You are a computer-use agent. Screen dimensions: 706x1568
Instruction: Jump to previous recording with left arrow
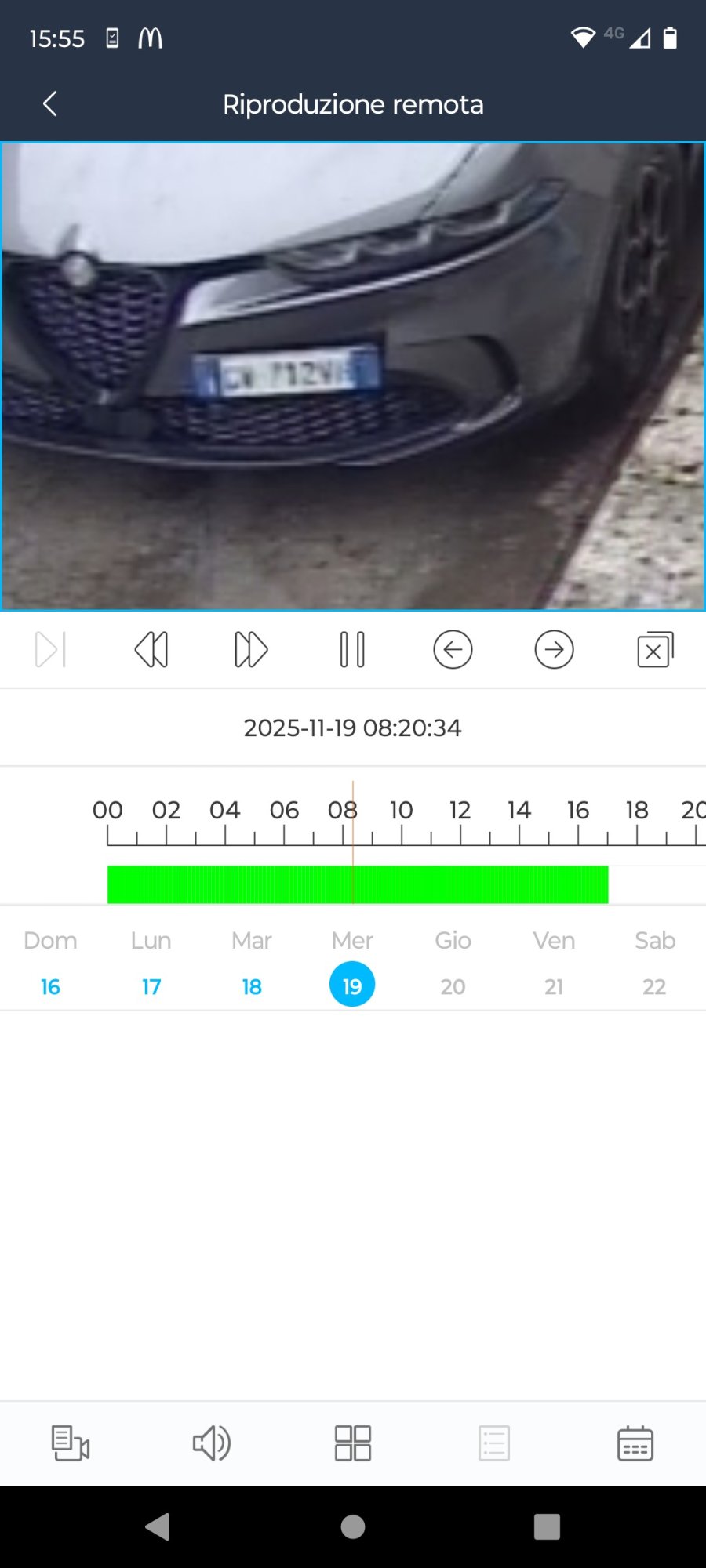point(453,650)
